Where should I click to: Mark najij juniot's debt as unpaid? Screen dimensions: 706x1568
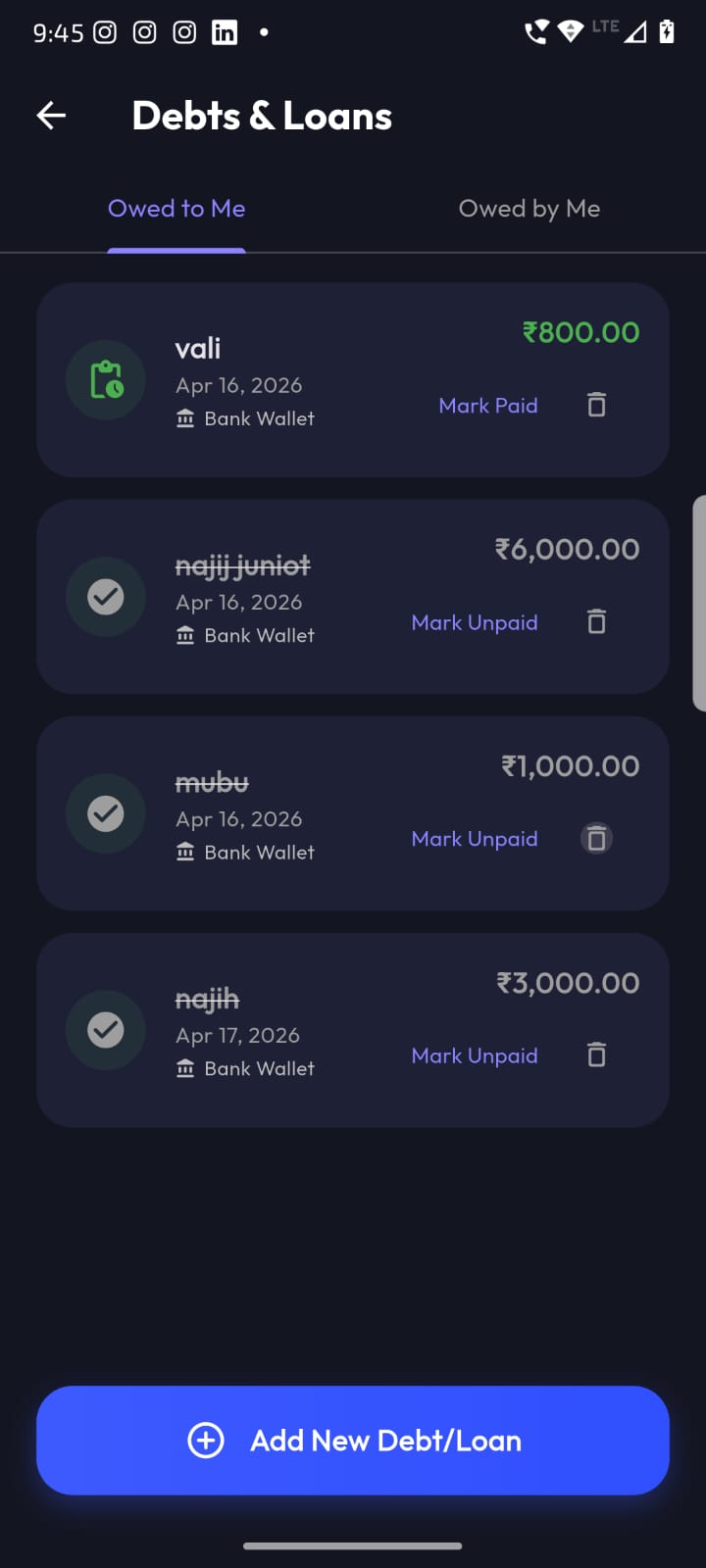[475, 622]
